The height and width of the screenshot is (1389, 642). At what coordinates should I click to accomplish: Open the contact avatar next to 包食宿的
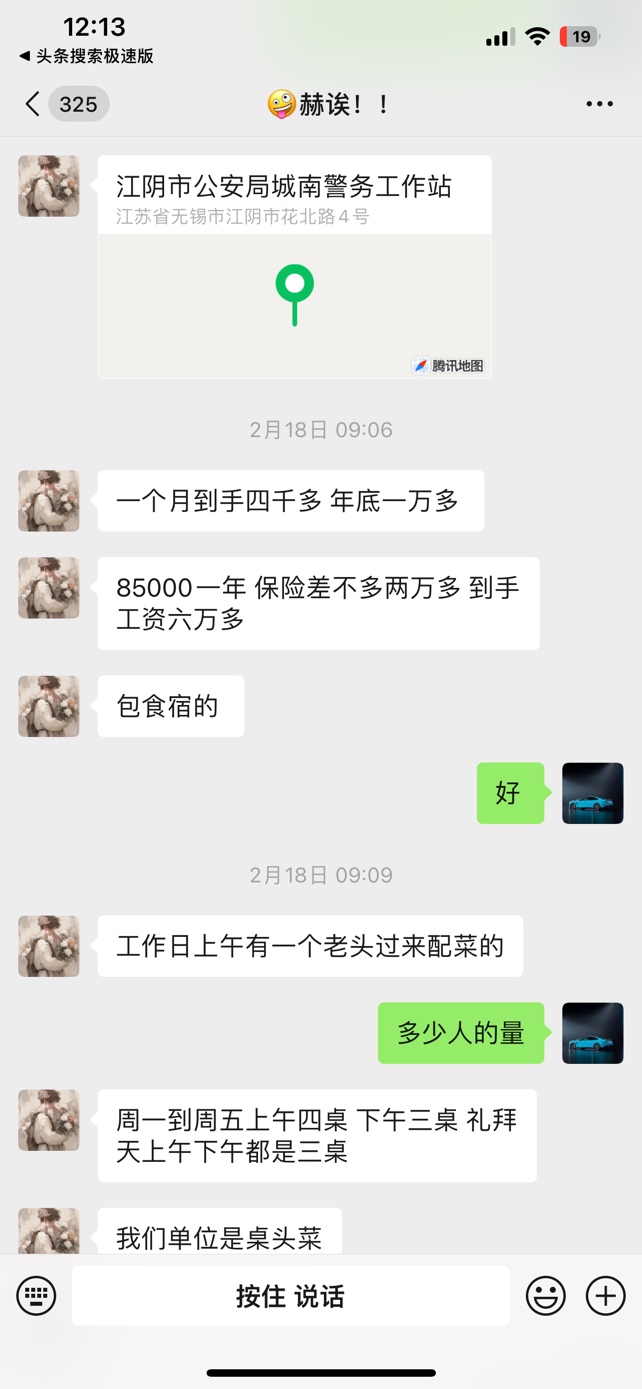pos(49,706)
